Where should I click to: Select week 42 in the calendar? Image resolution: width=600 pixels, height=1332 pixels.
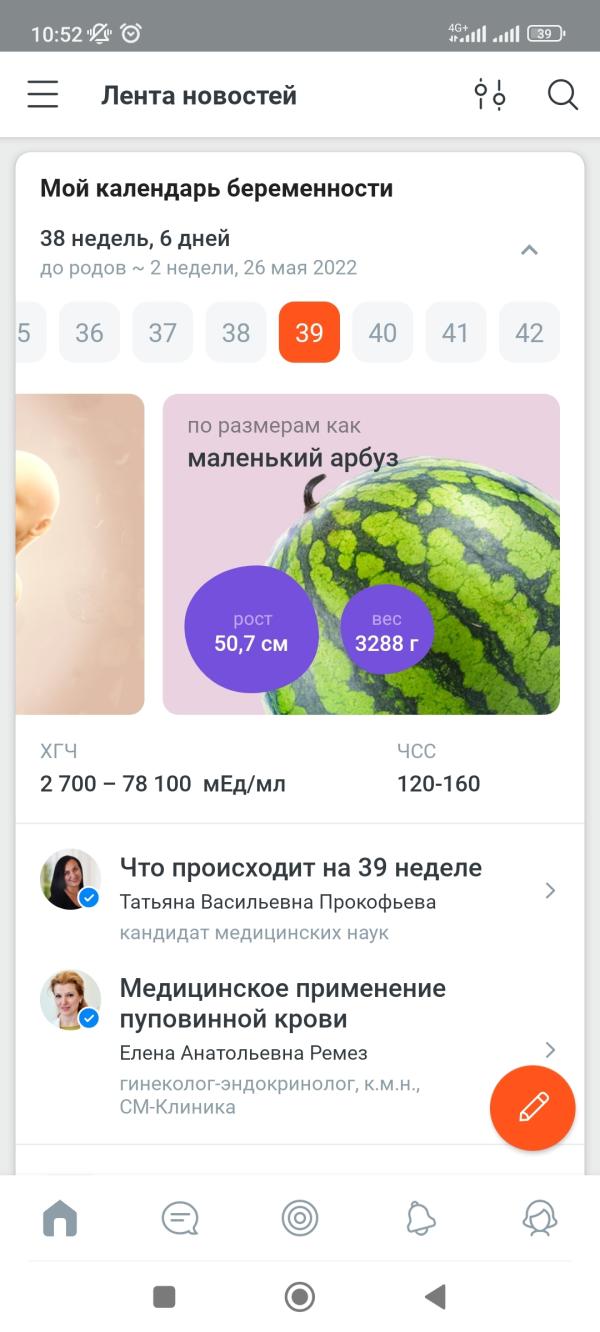point(529,332)
